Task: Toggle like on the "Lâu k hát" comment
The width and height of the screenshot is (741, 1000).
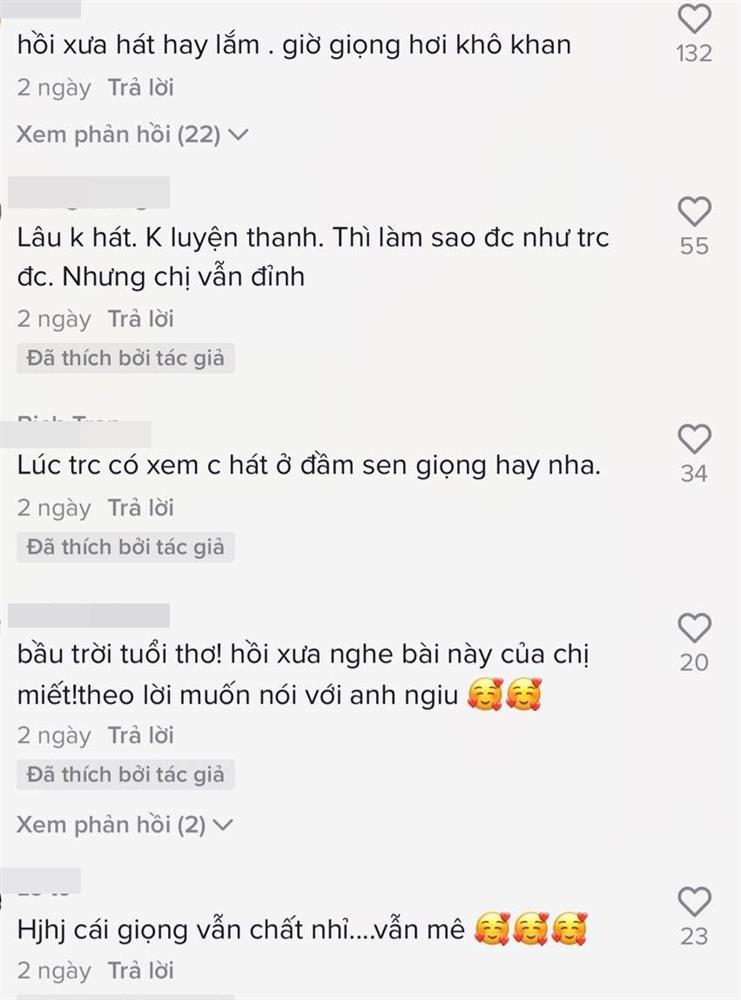Action: (x=697, y=211)
